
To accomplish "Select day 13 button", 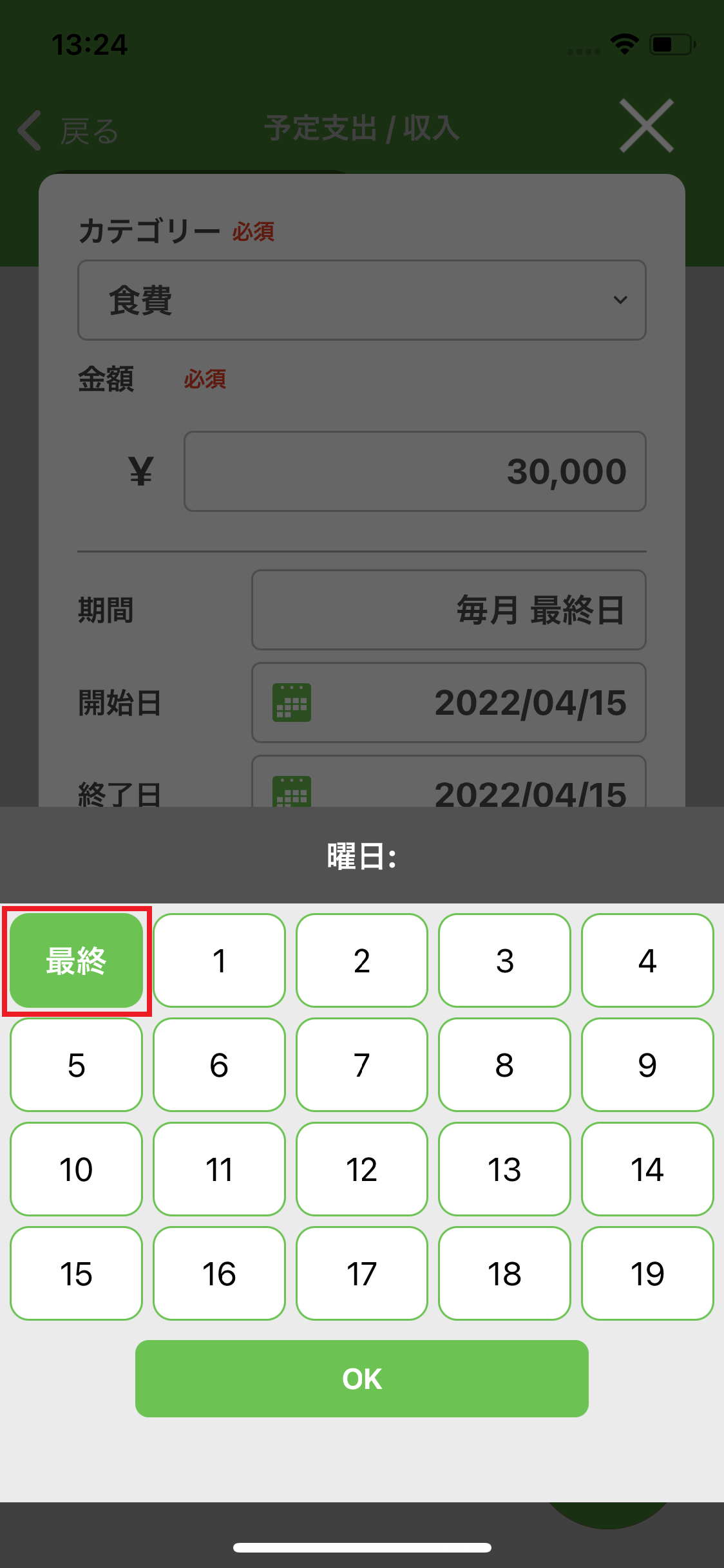I will point(504,1169).
